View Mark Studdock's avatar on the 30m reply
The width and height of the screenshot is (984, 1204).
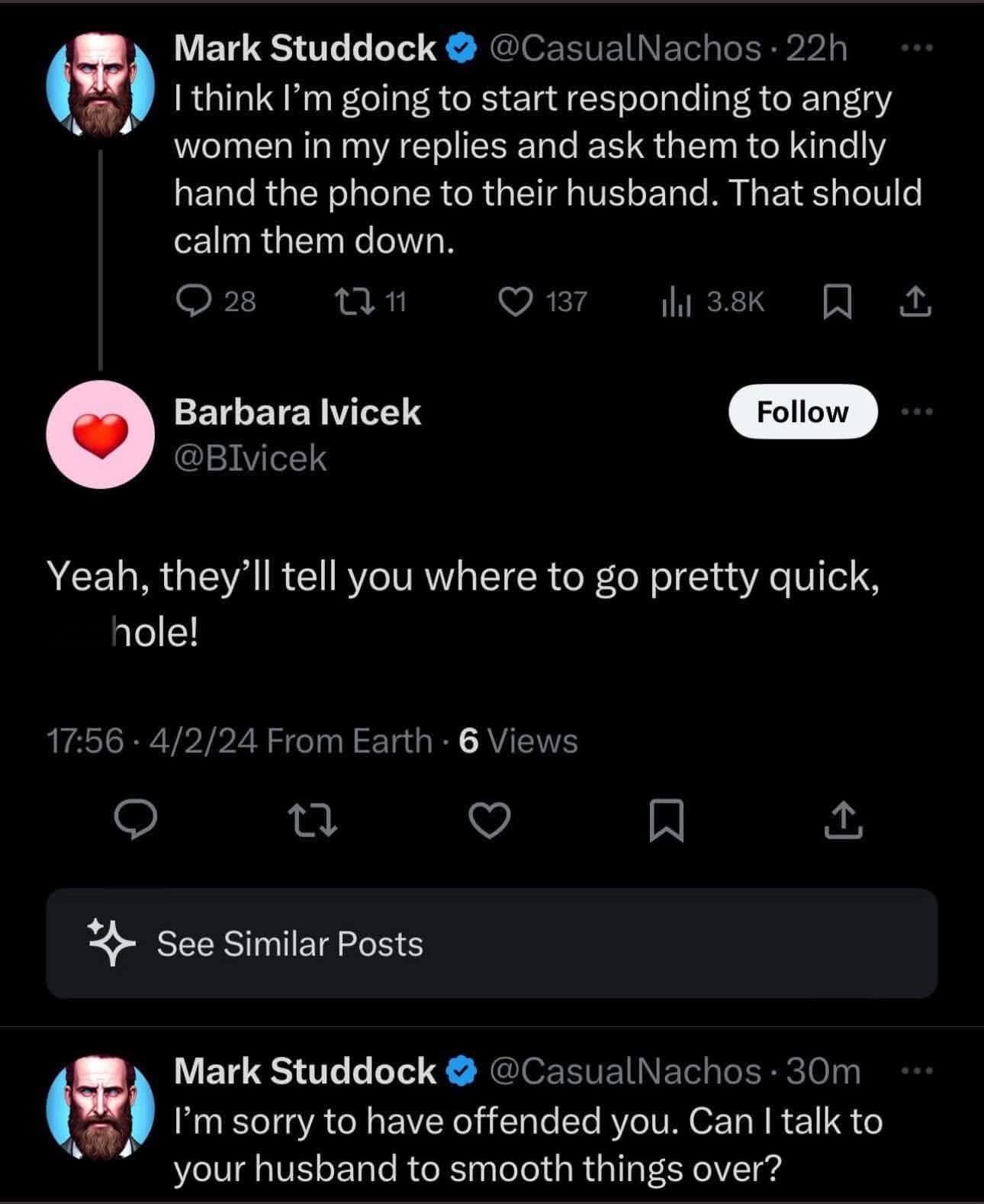[100, 1108]
